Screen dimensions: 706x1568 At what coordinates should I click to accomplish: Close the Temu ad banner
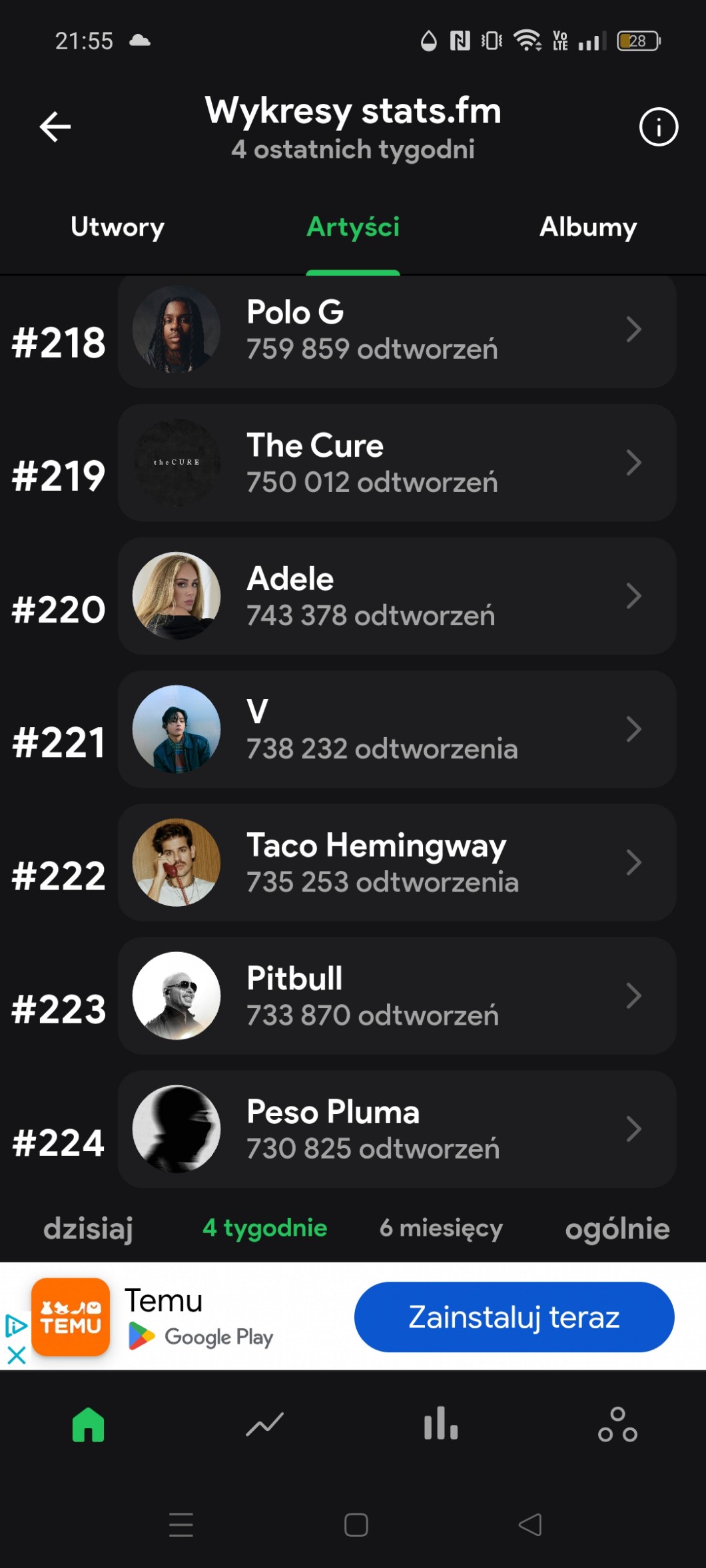[x=16, y=1355]
